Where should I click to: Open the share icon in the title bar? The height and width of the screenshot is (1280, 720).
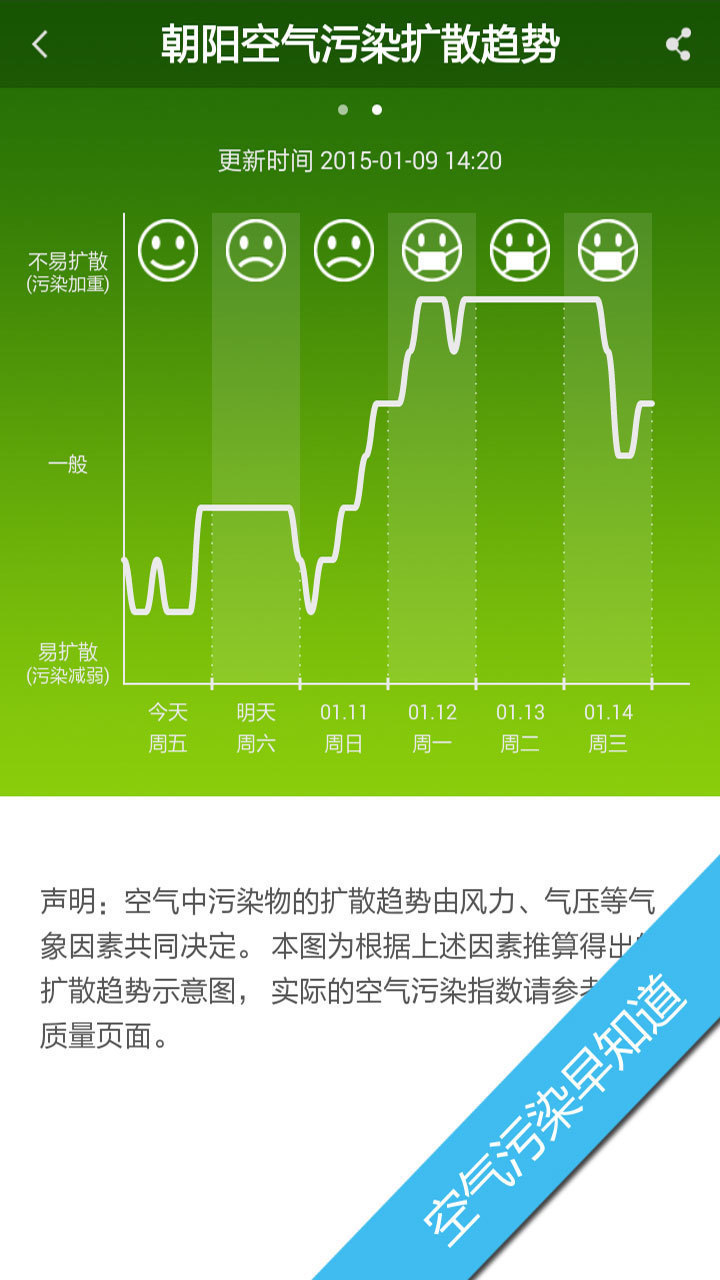679,45
